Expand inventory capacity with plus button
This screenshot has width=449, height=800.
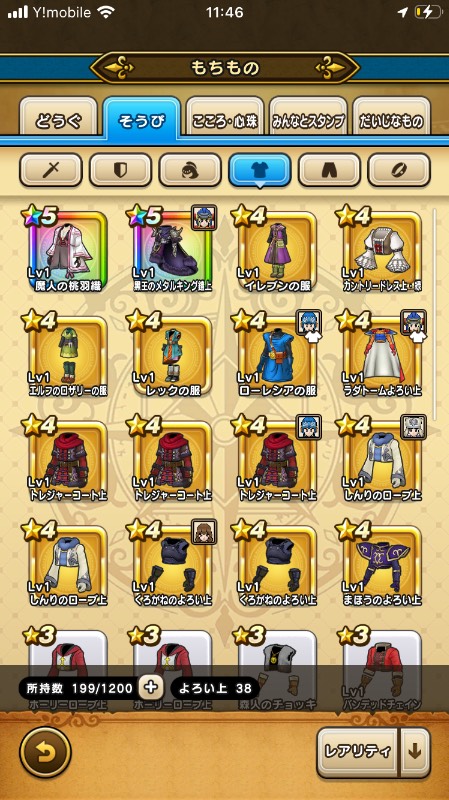coord(151,688)
